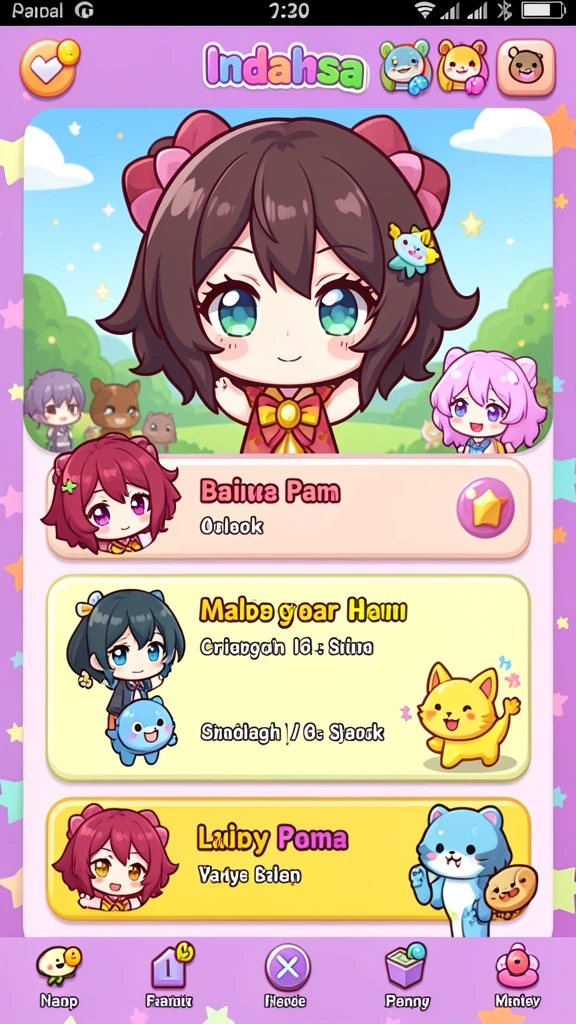Tap the brown bear profile button

point(526,67)
